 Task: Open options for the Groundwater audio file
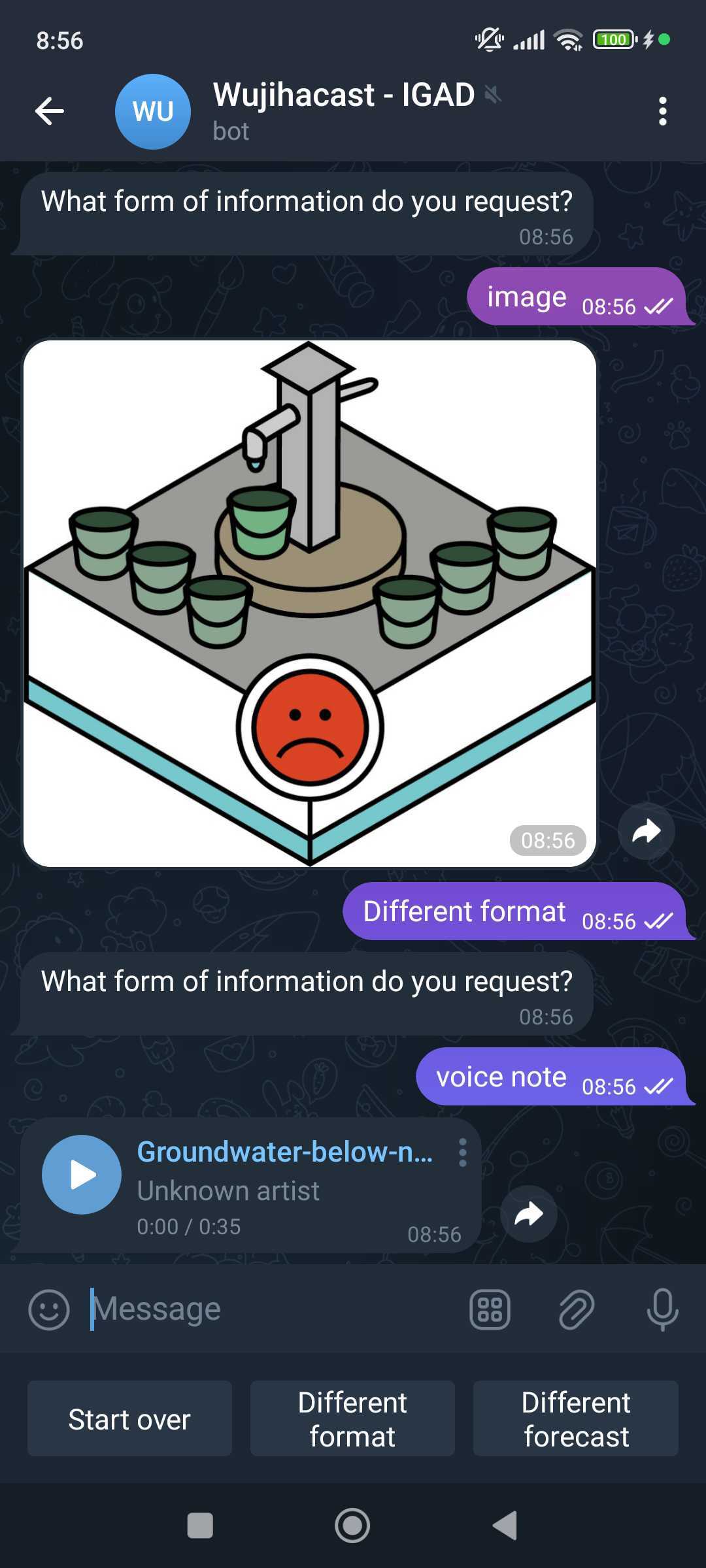(x=462, y=1152)
